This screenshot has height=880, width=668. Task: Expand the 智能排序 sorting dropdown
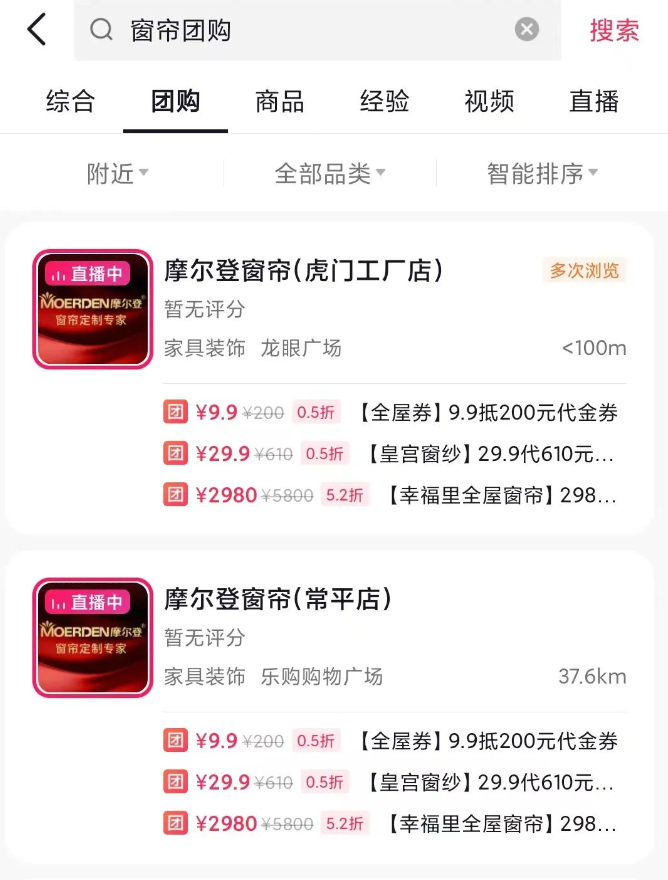[x=542, y=174]
